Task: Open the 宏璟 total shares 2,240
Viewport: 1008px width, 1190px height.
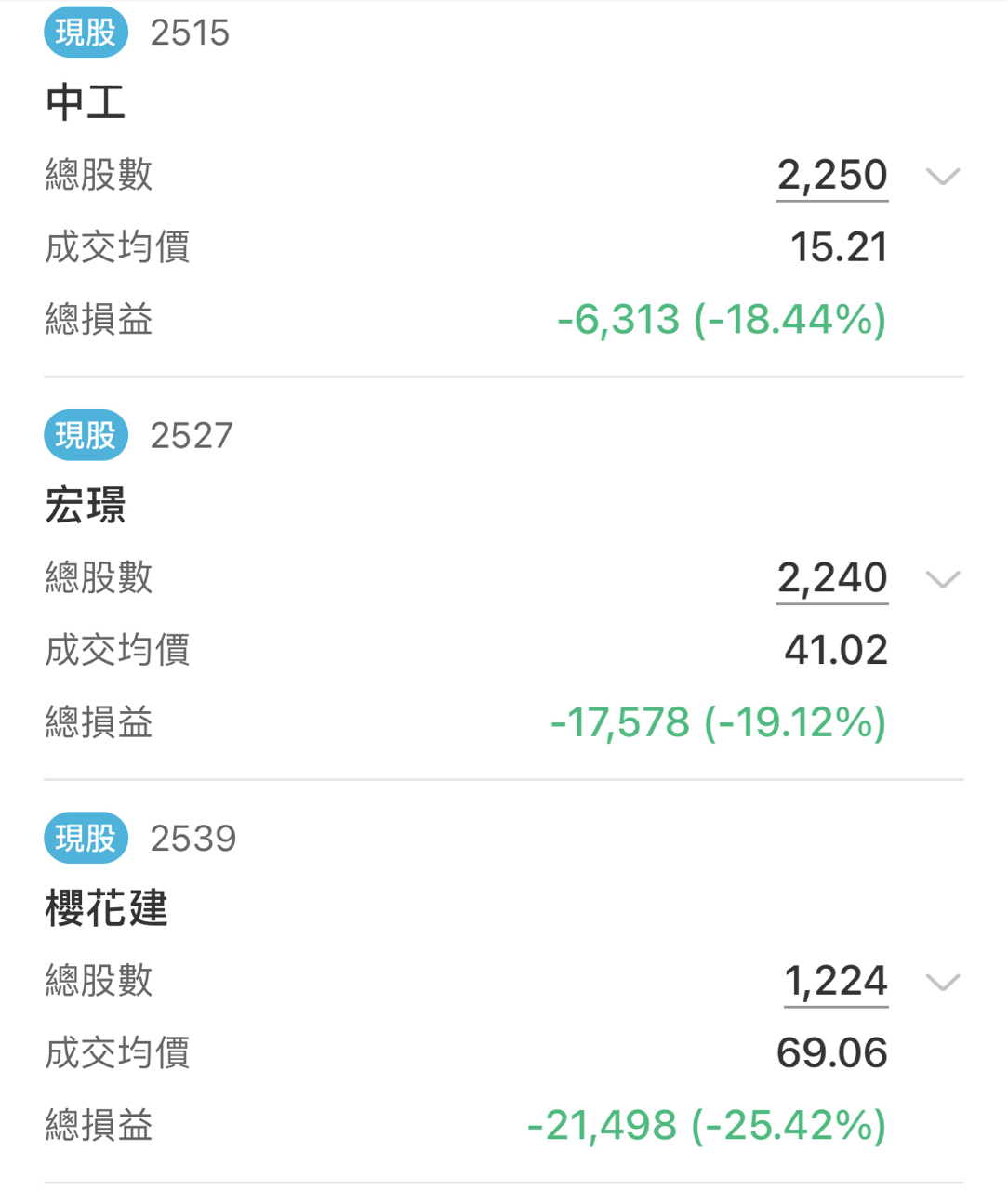Action: tap(832, 578)
